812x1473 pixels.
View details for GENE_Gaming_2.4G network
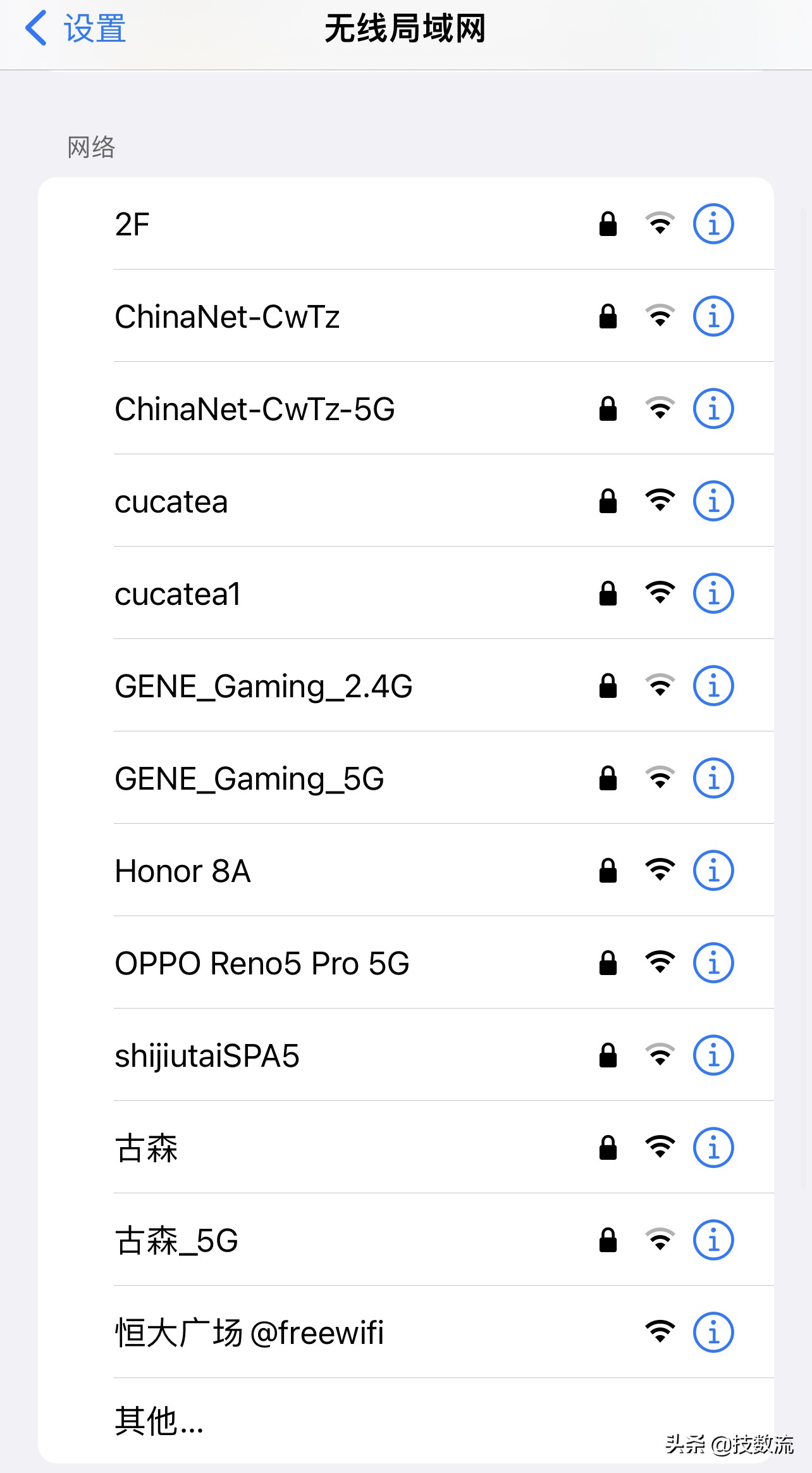[712, 686]
